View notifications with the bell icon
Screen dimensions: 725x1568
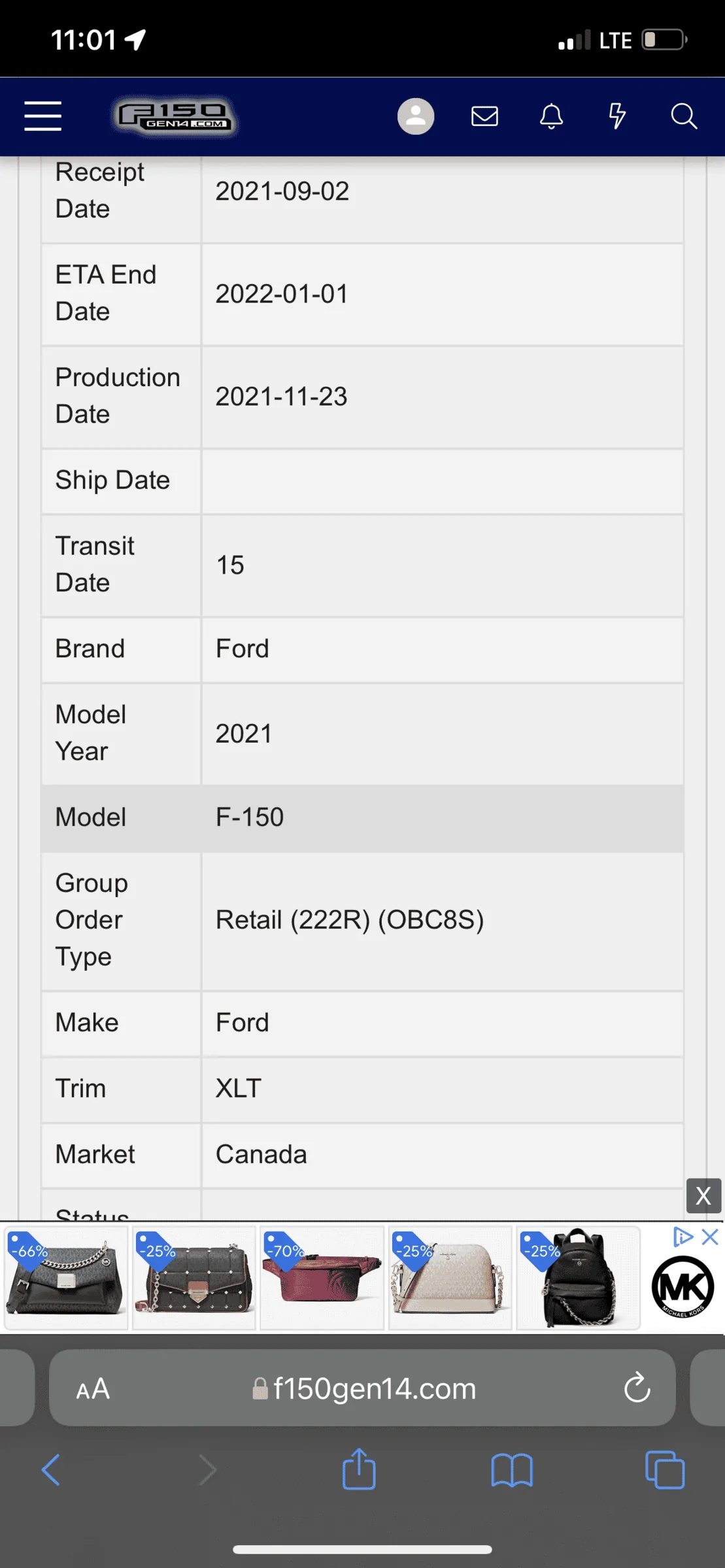click(550, 116)
